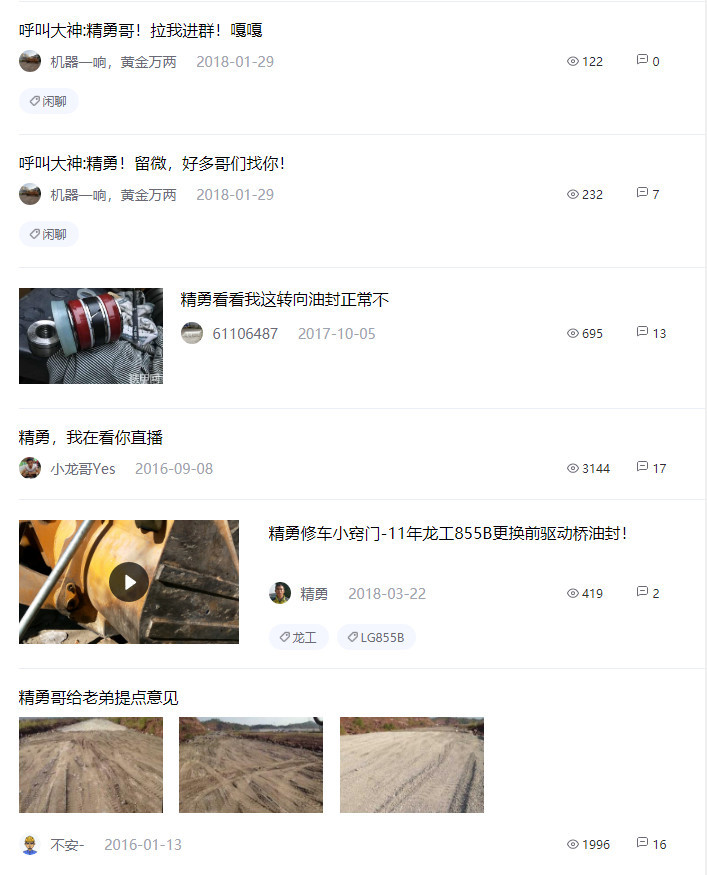The height and width of the screenshot is (875, 707).
Task: Tap the 闲聊 tag under the 留微 post
Action: [x=48, y=234]
